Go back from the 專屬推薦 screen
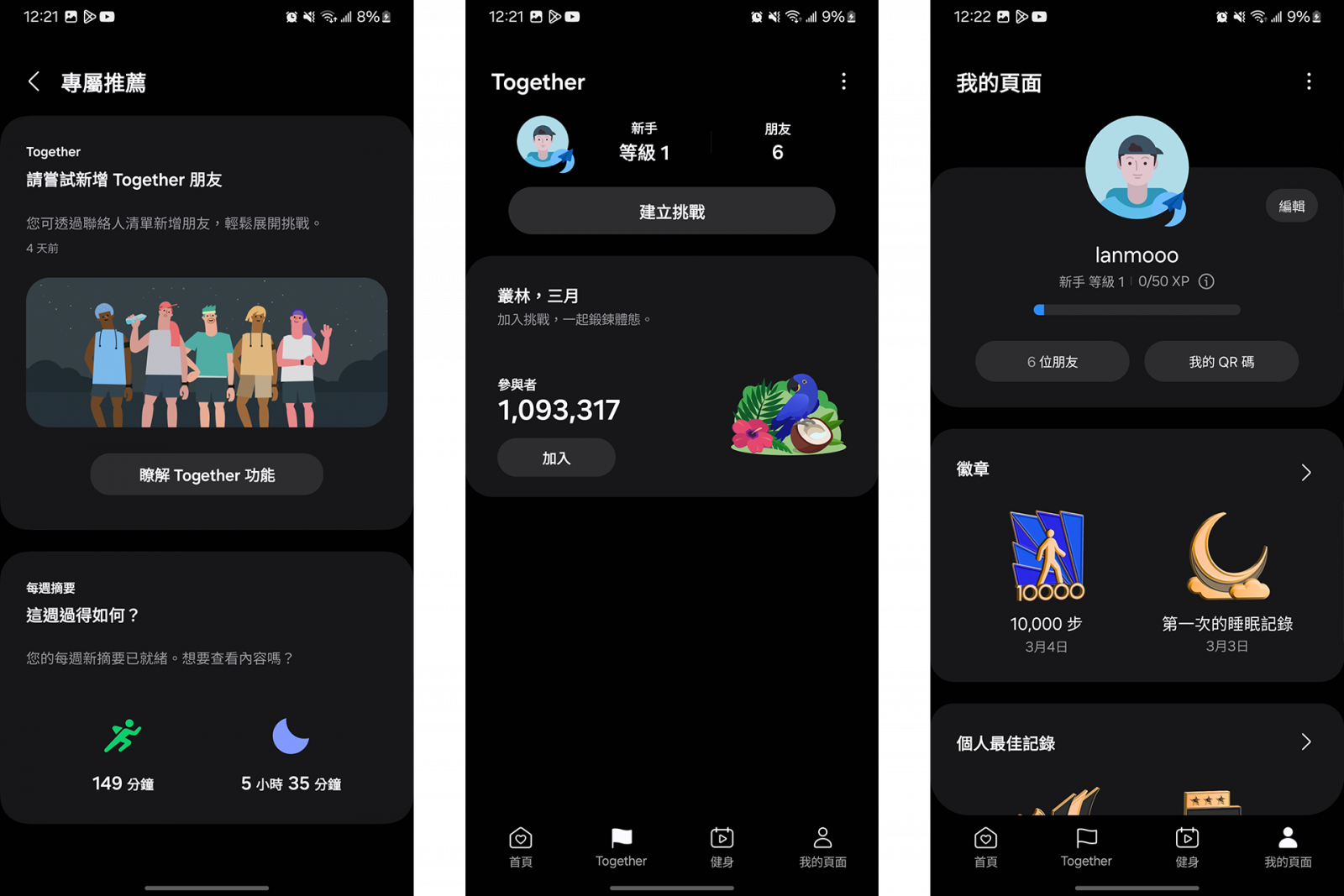Viewport: 1344px width, 896px height. [34, 81]
